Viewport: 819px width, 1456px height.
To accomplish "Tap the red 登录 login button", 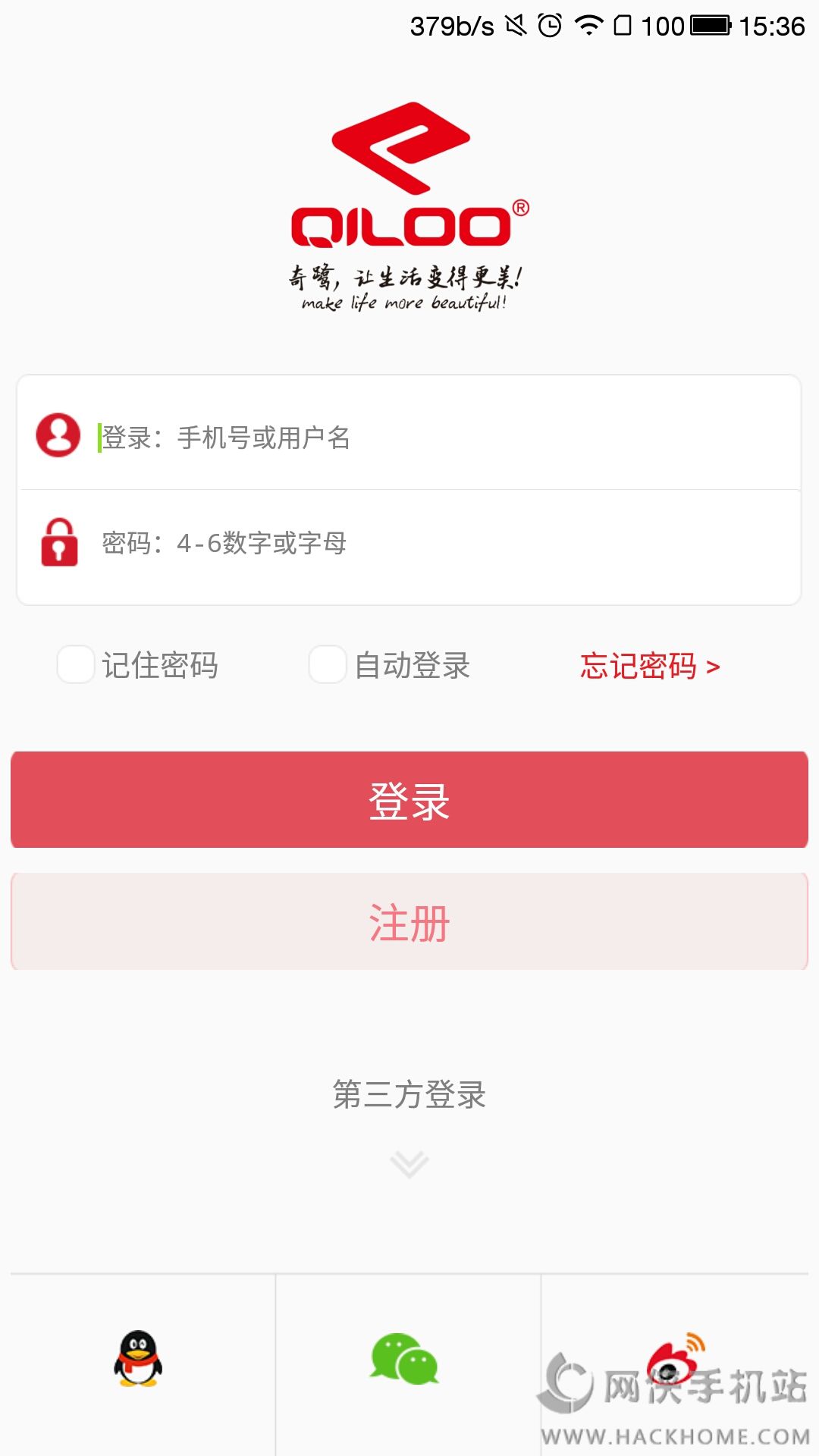I will click(409, 800).
